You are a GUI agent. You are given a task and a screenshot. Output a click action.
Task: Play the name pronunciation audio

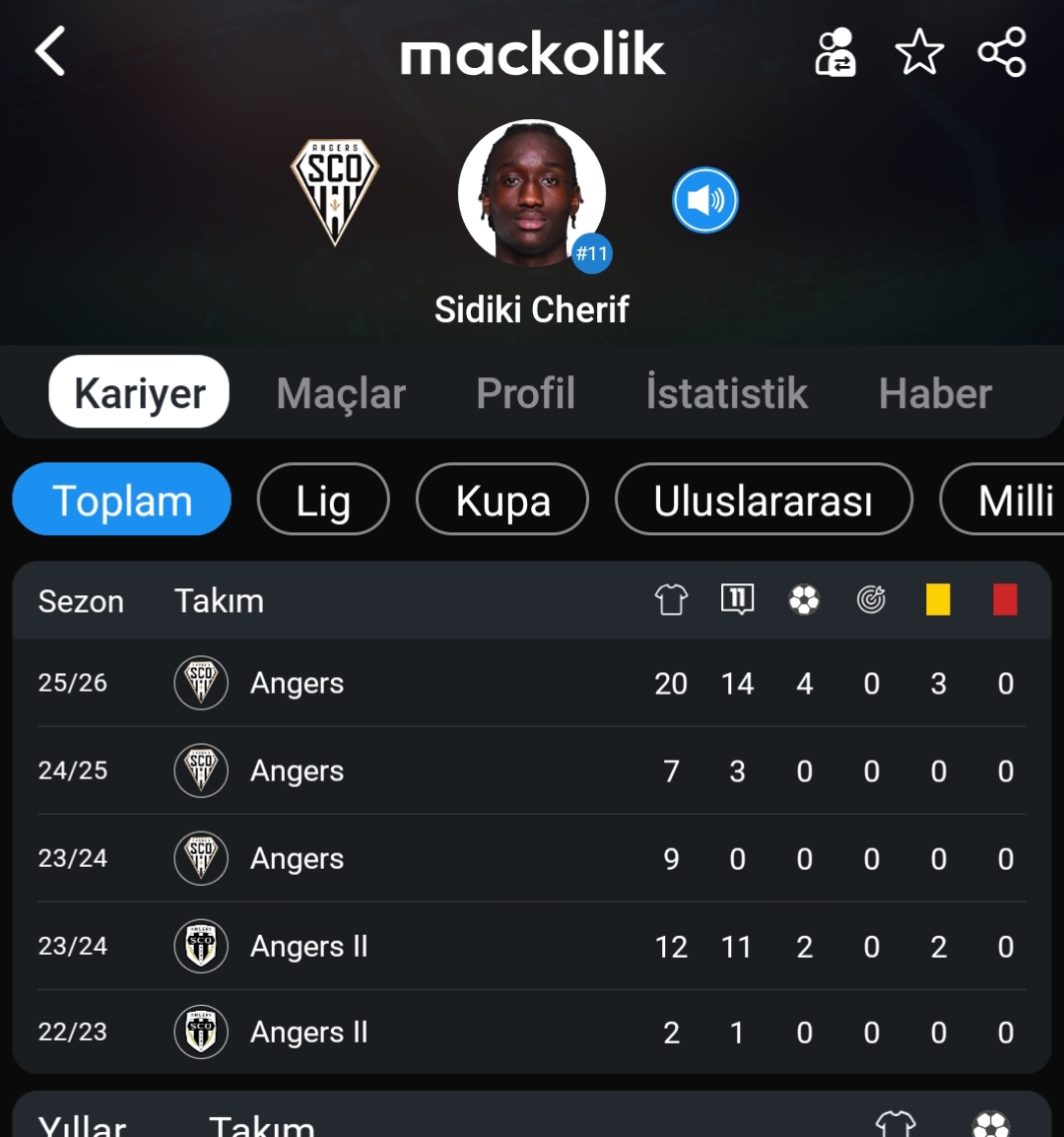click(705, 200)
